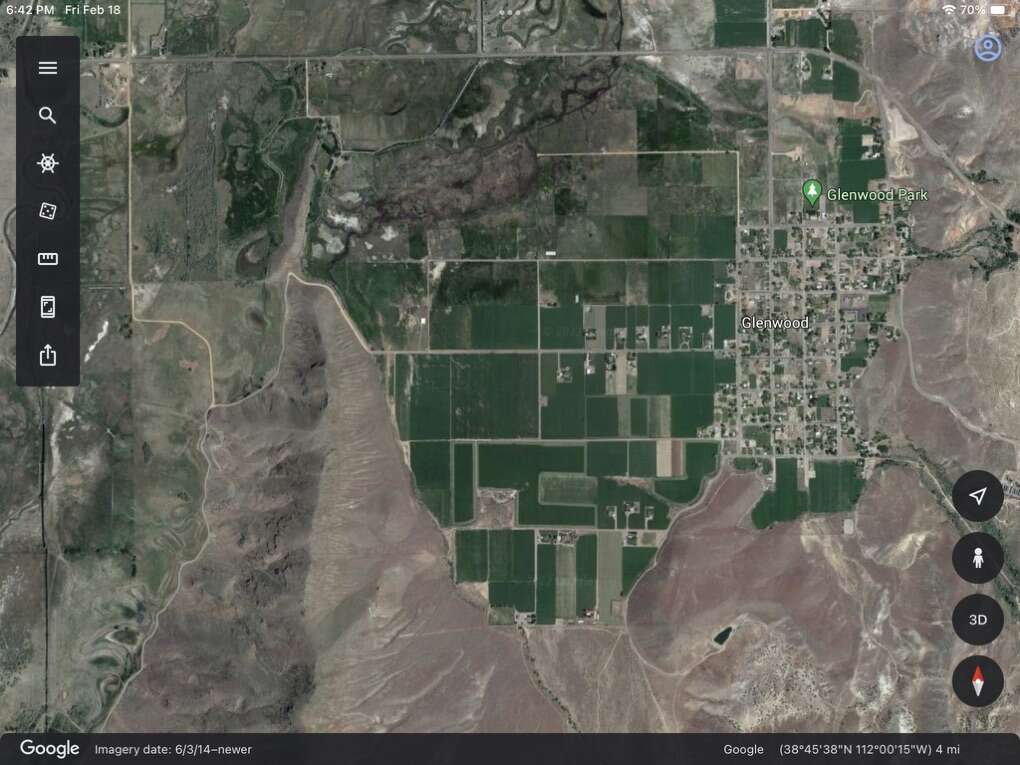The image size is (1020, 765).
Task: Switch to 3D view
Action: pyautogui.click(x=977, y=620)
